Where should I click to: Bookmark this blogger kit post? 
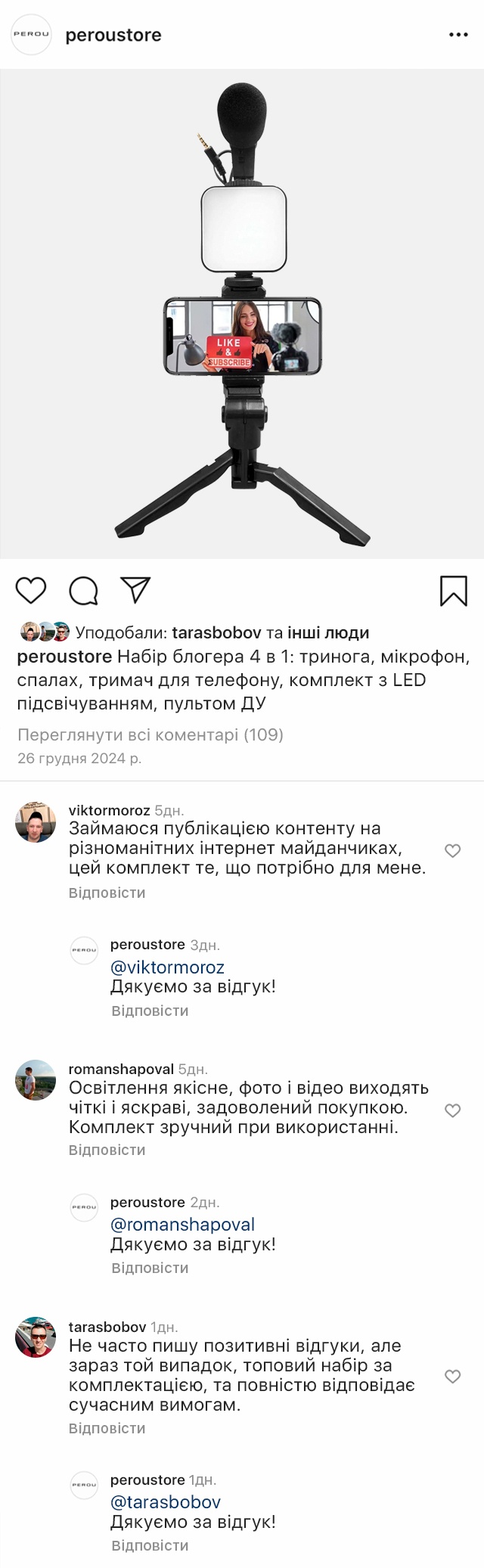(453, 591)
